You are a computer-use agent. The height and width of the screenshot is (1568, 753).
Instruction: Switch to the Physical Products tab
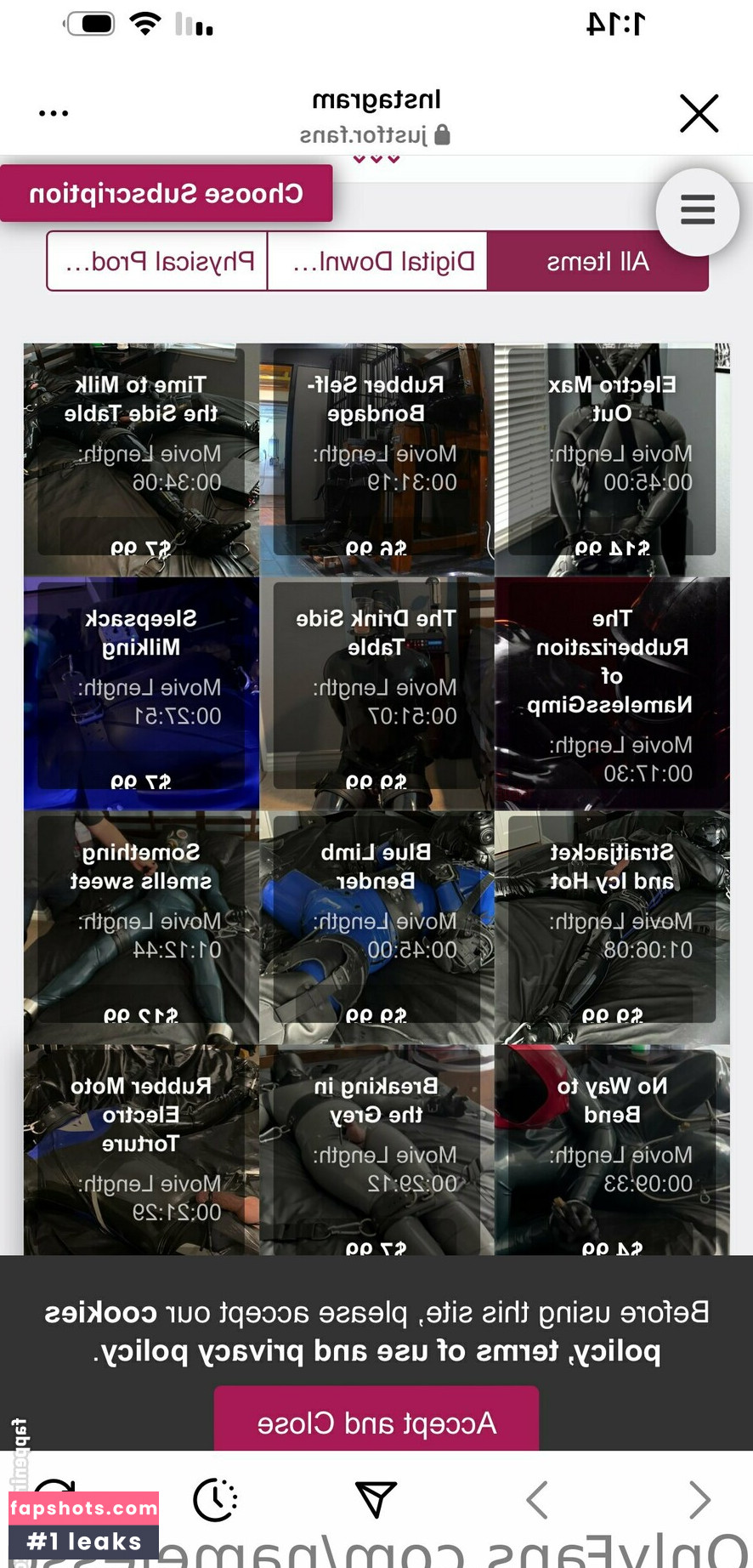tap(158, 261)
